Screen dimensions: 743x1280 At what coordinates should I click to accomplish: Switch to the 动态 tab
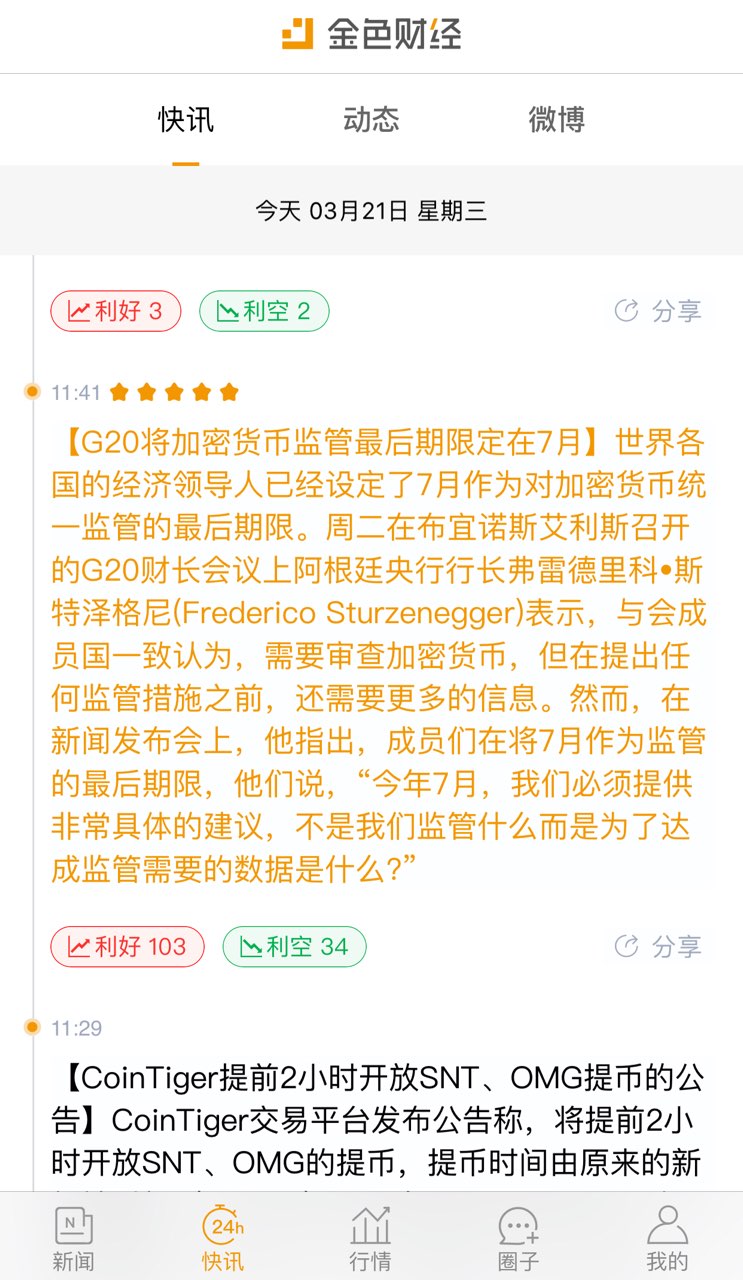[x=371, y=120]
